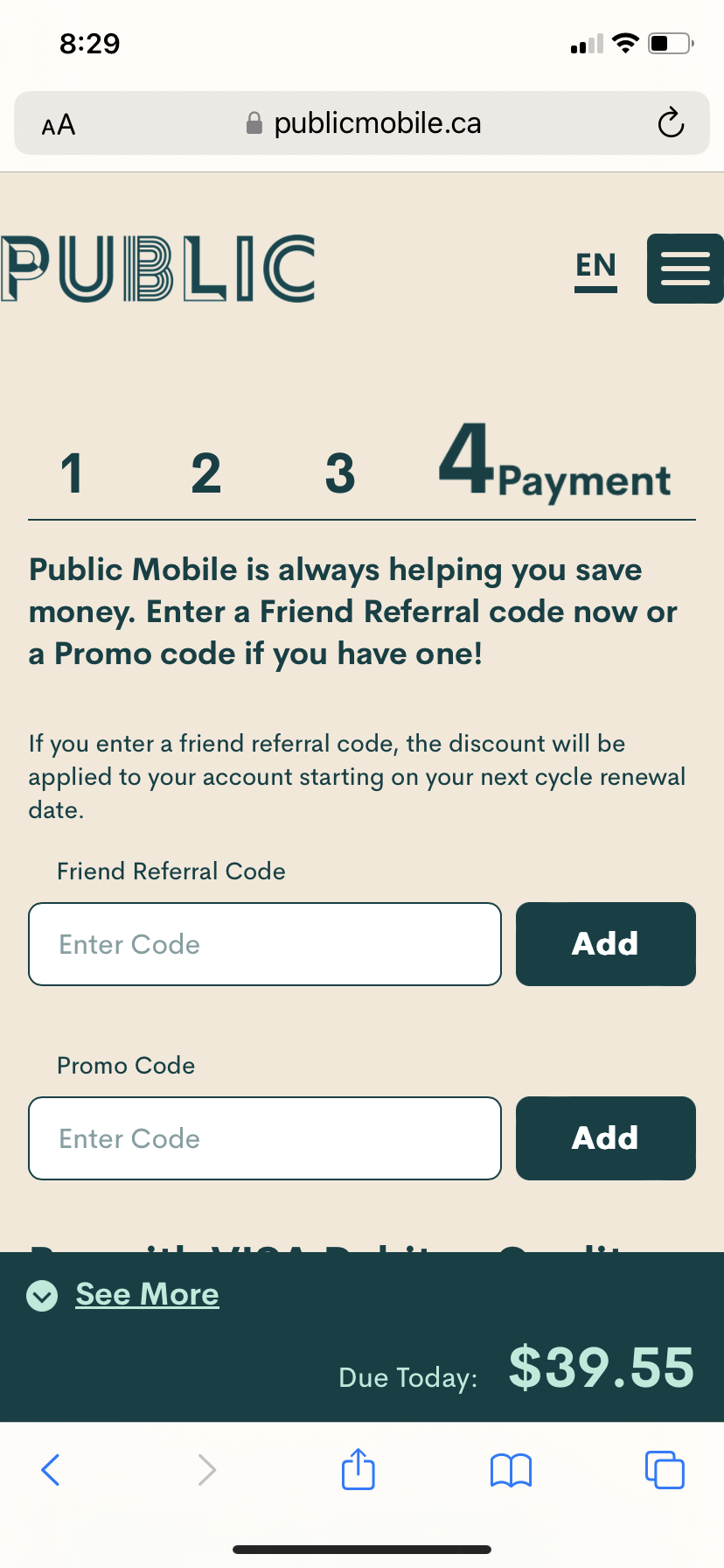
Task: Tap the padlock icon in the address bar
Action: coord(254,122)
